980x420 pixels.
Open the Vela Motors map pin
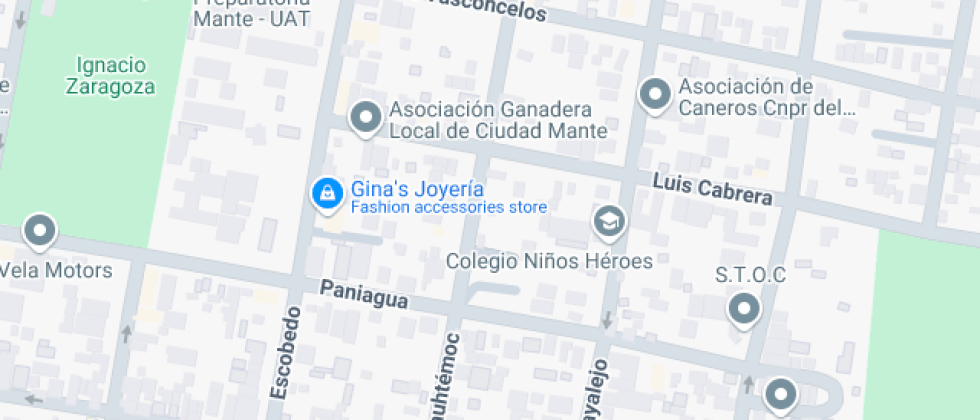39,231
